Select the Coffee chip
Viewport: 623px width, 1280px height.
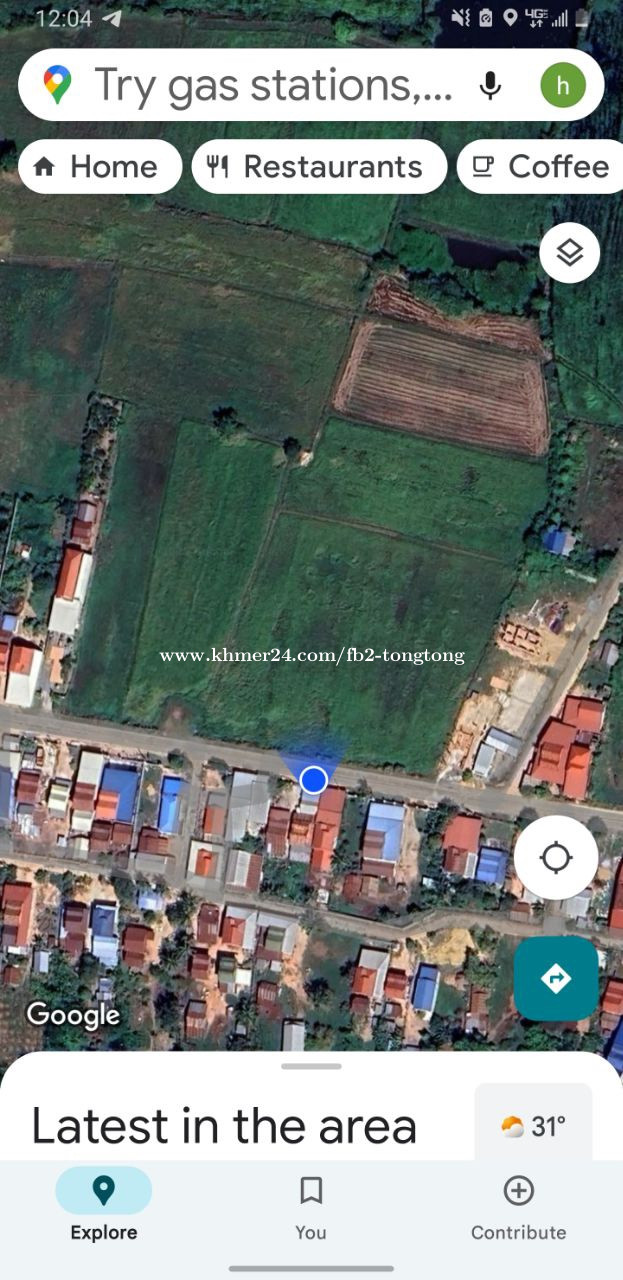click(541, 166)
